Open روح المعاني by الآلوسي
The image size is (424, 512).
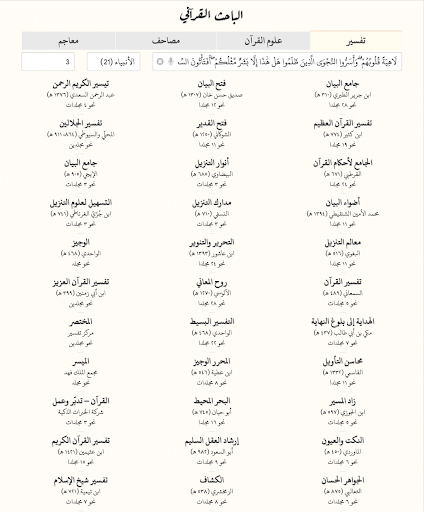(212, 292)
